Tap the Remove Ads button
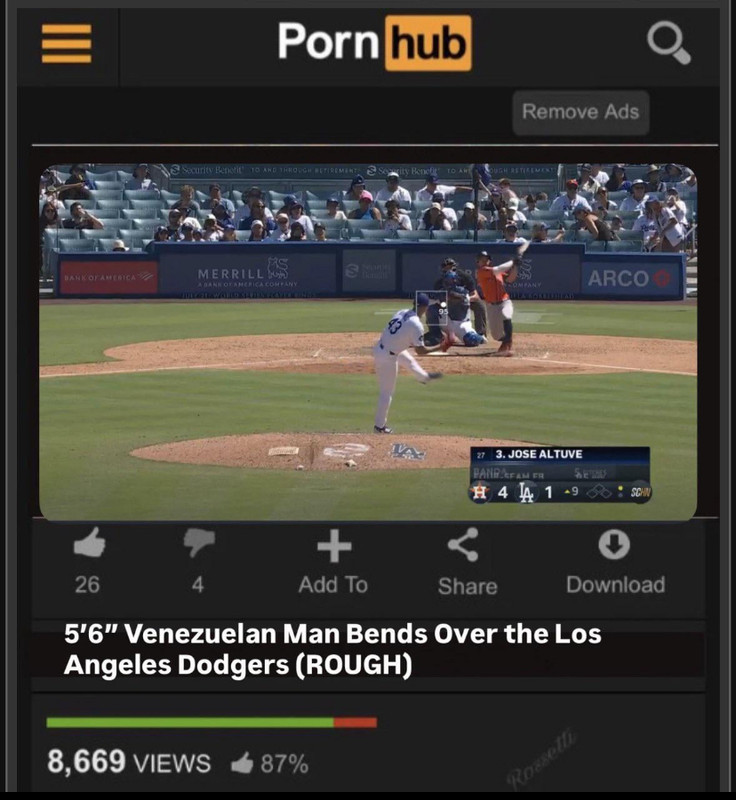The width and height of the screenshot is (736, 800). point(580,112)
